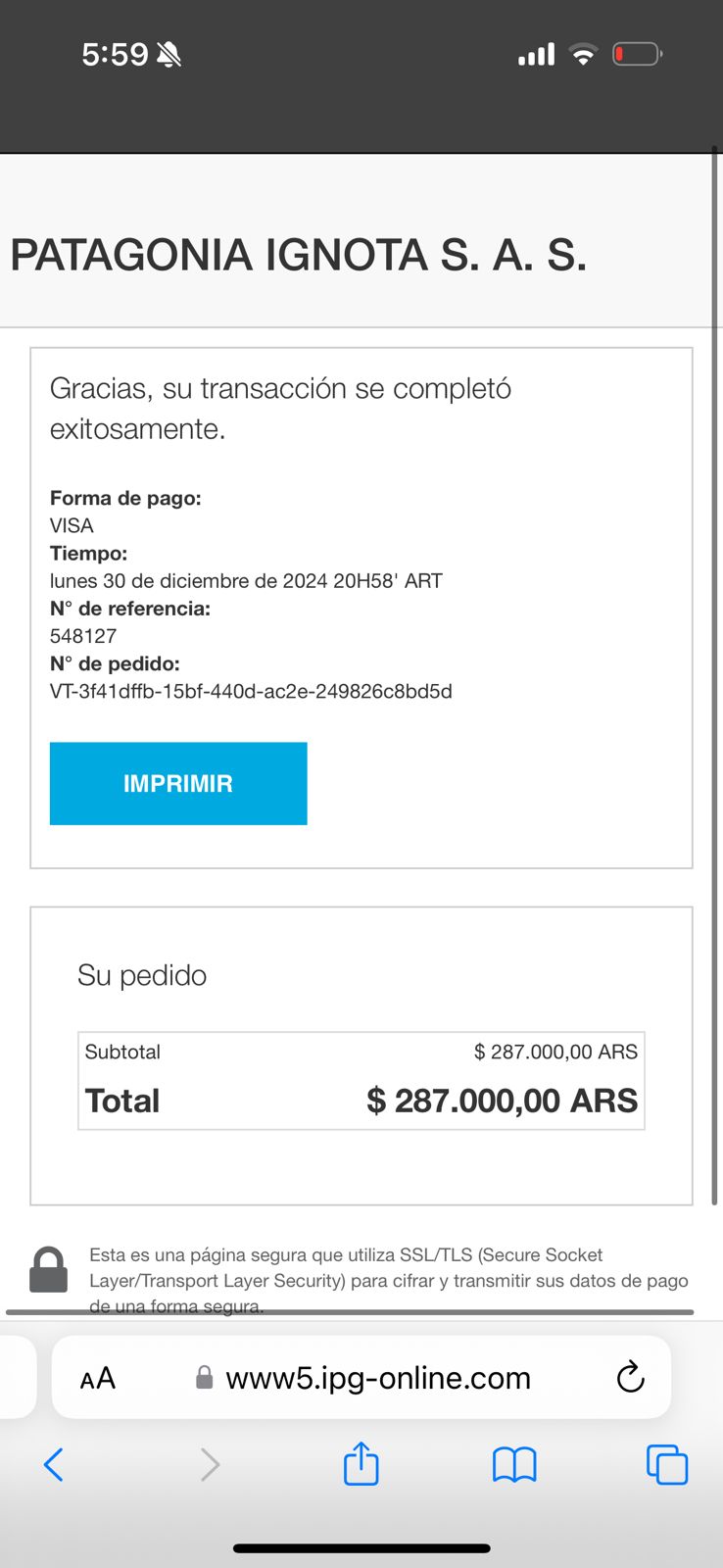Open the share sheet
The height and width of the screenshot is (1568, 723).
[x=361, y=1464]
